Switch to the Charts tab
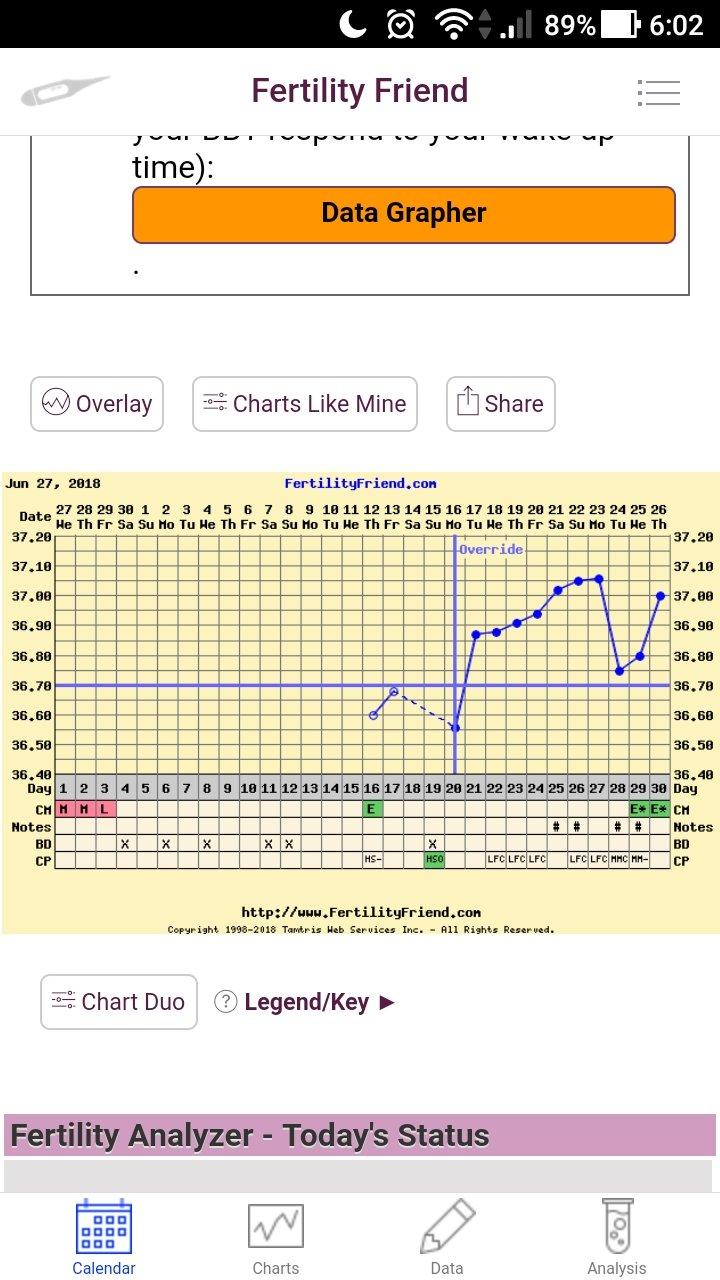Viewport: 720px width, 1280px height. (276, 1238)
